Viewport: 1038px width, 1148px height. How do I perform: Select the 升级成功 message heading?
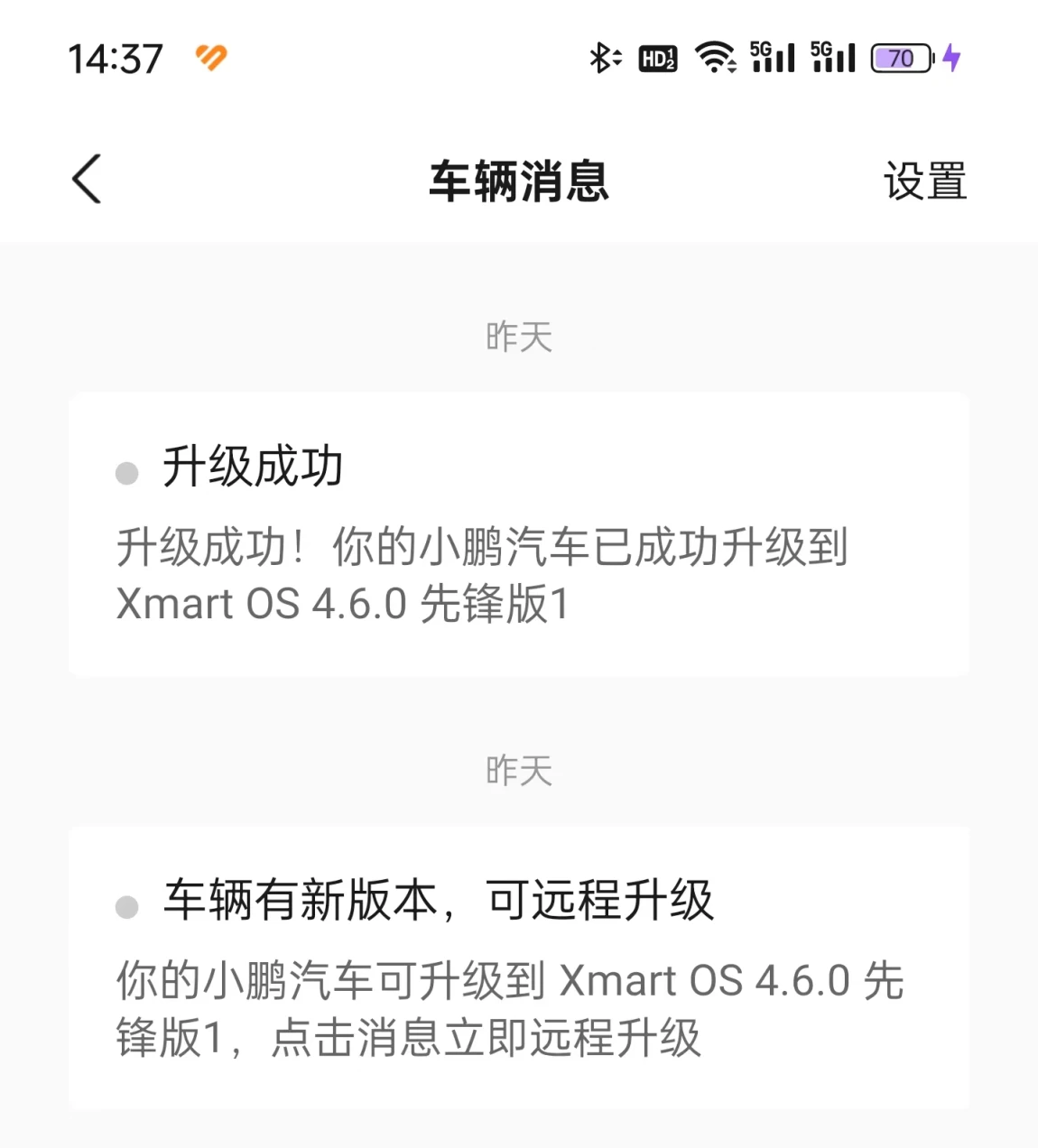[x=253, y=469]
